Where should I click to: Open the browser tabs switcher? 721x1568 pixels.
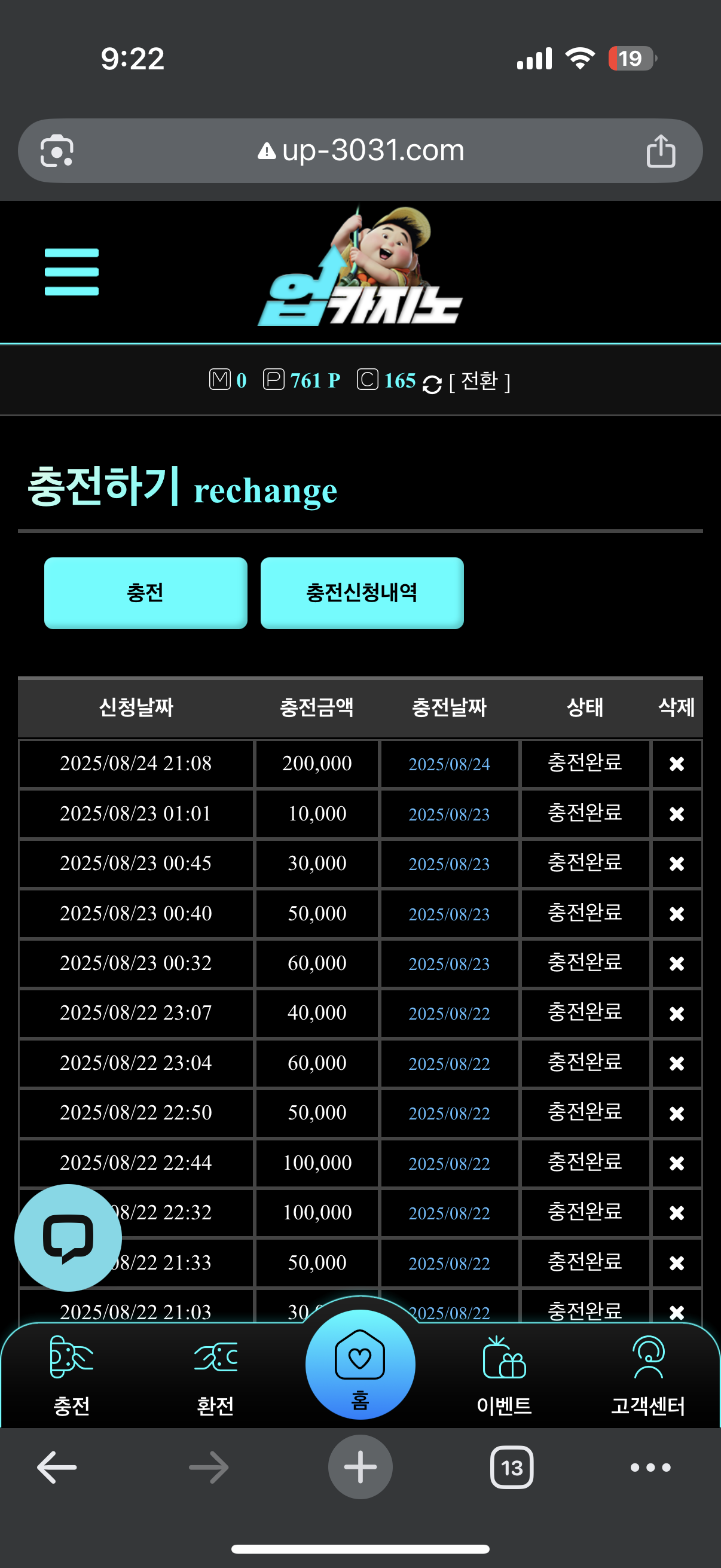pyautogui.click(x=512, y=1467)
